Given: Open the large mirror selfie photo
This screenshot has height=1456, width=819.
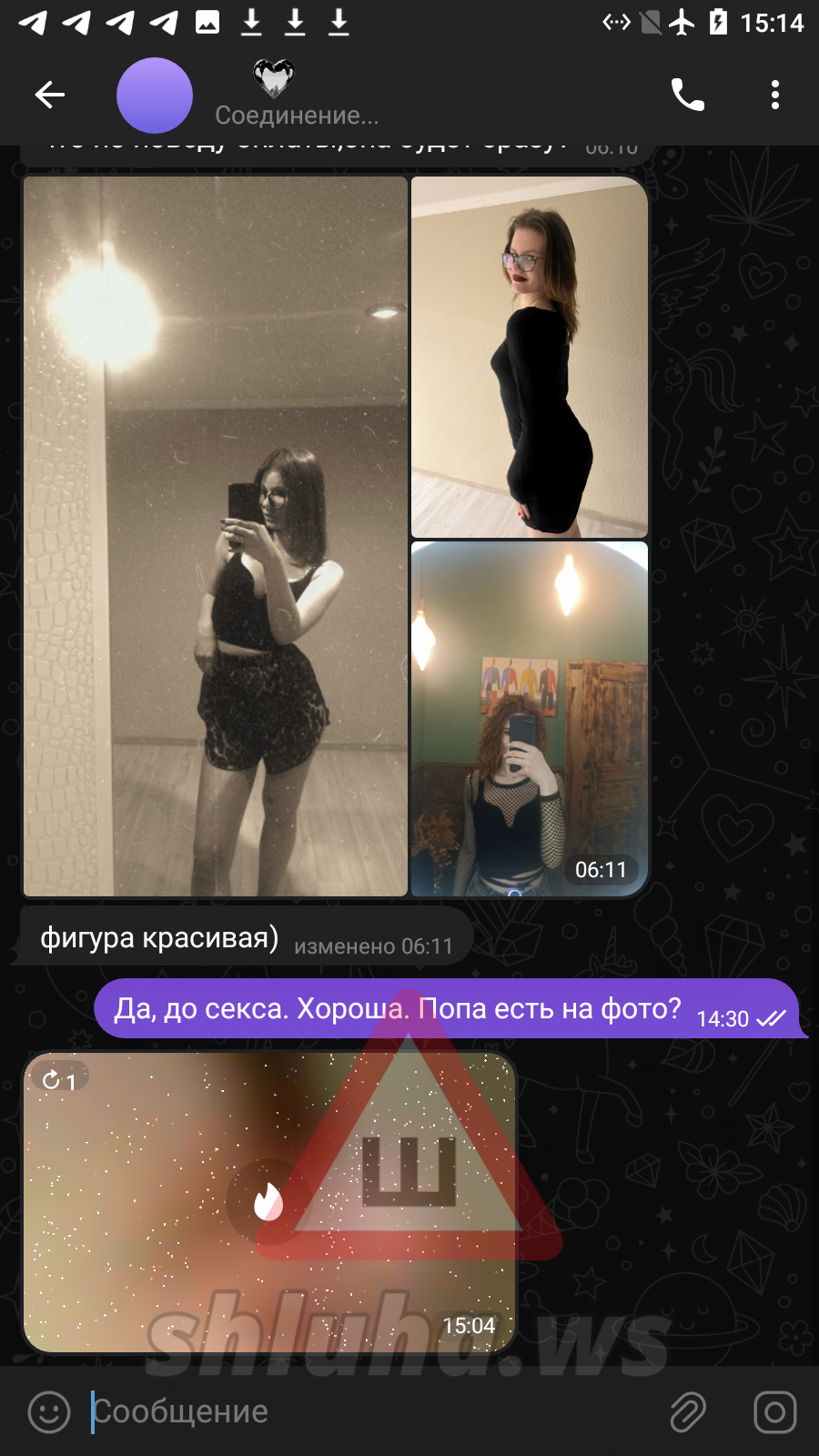Looking at the screenshot, I should [215, 537].
